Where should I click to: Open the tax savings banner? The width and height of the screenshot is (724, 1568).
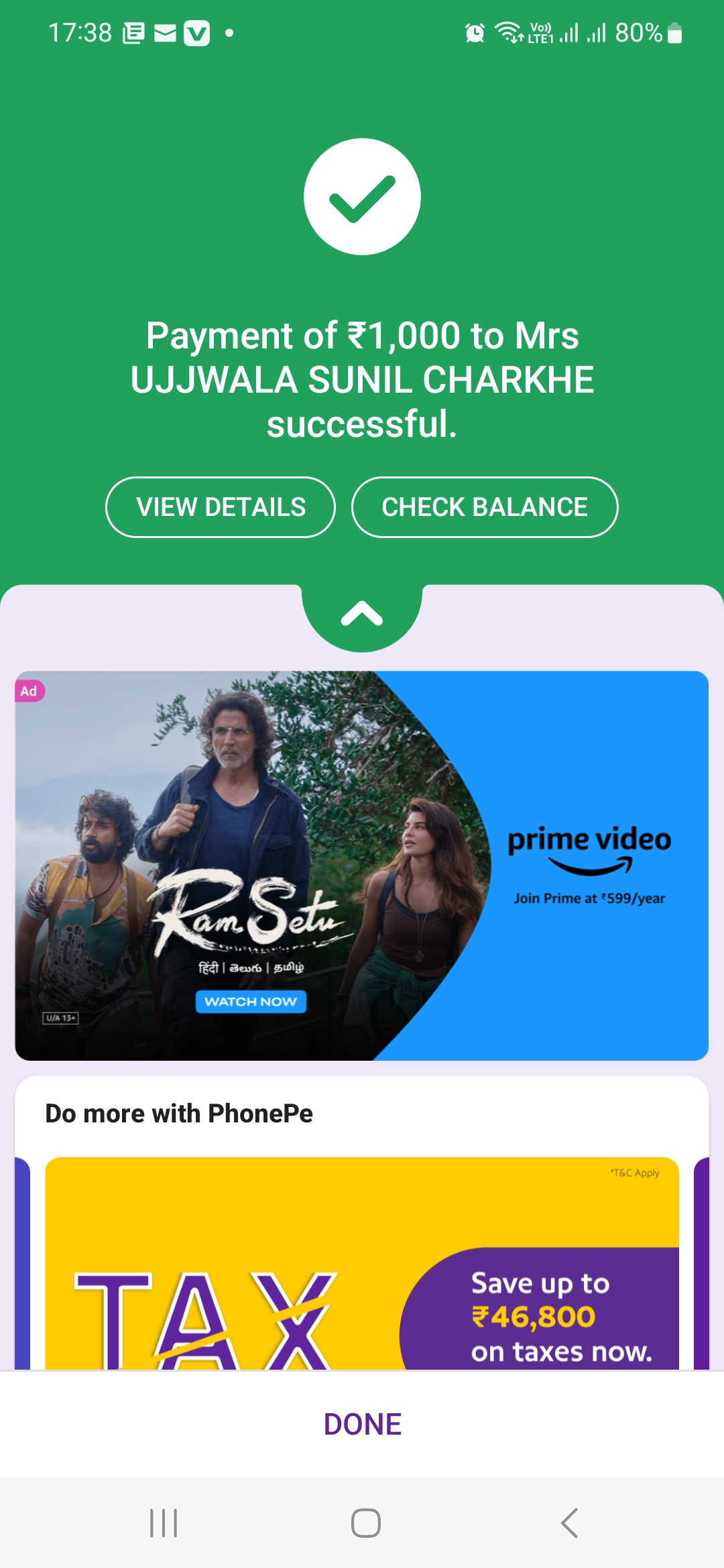click(x=362, y=1263)
